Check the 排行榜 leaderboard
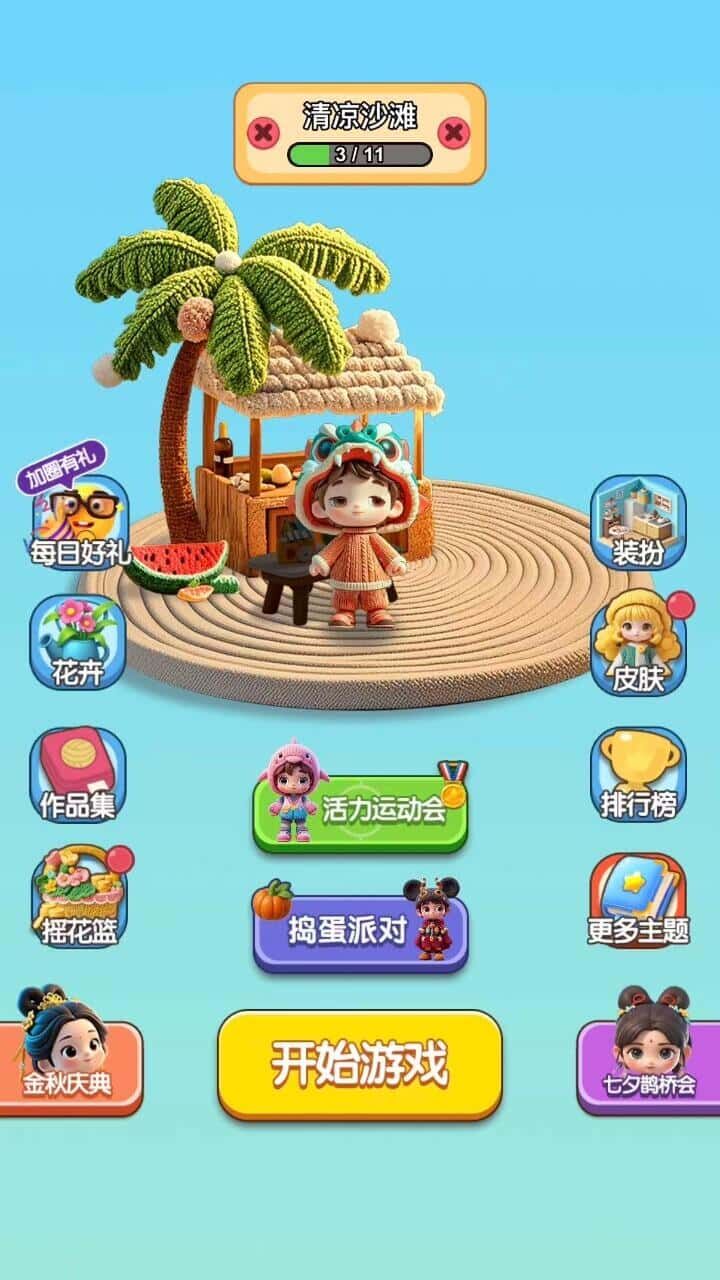This screenshot has height=1280, width=720. 638,775
